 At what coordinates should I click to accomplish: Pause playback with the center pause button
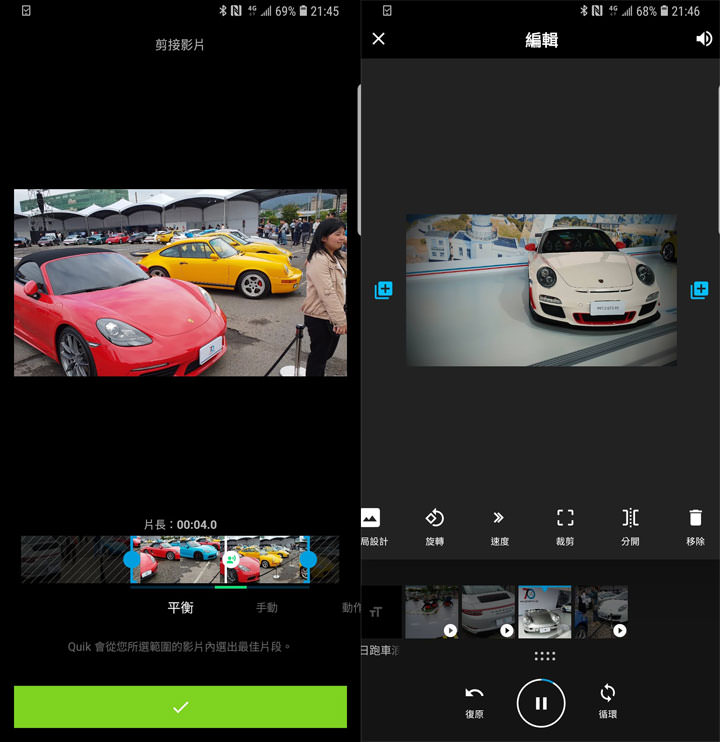point(540,702)
